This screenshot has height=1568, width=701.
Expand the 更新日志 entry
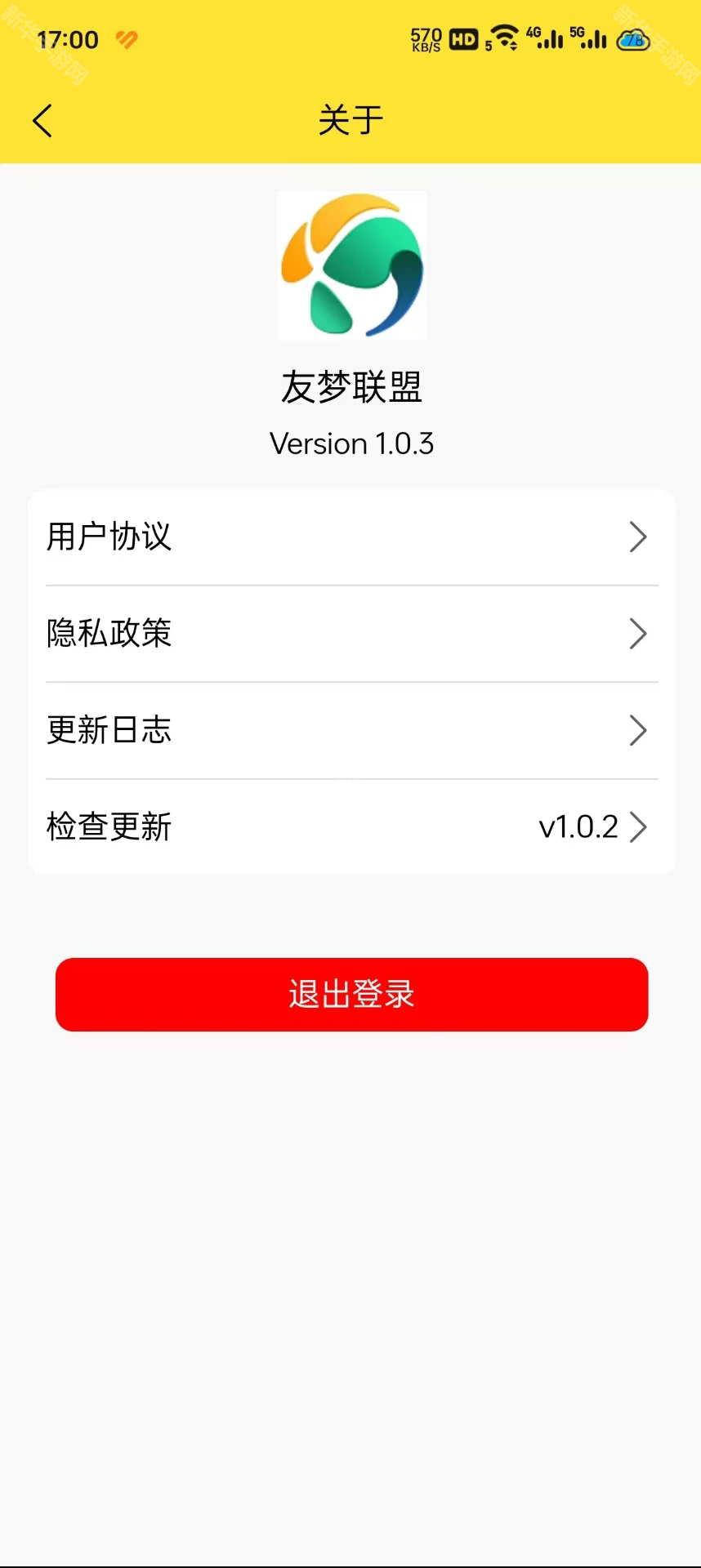coord(638,730)
